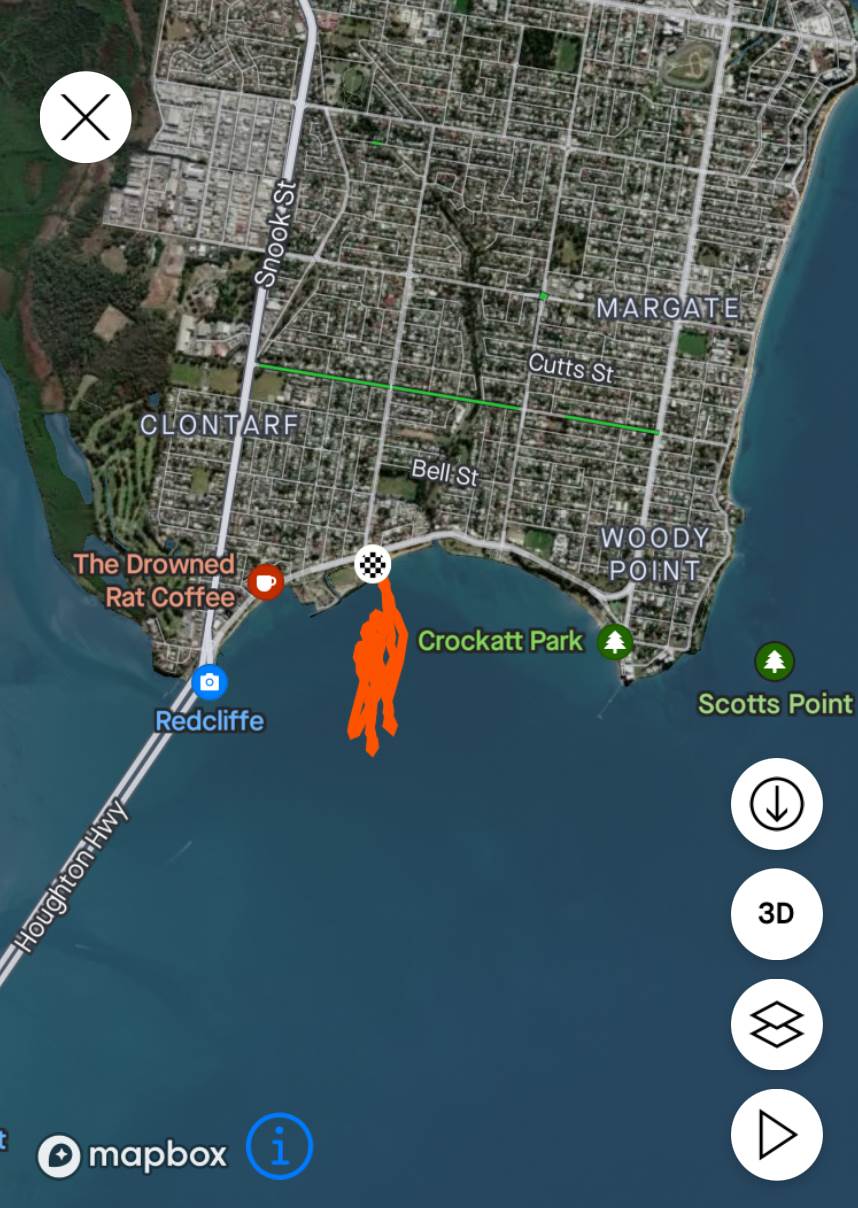The image size is (858, 1208).
Task: Close the full-screen map view
Action: pyautogui.click(x=86, y=118)
